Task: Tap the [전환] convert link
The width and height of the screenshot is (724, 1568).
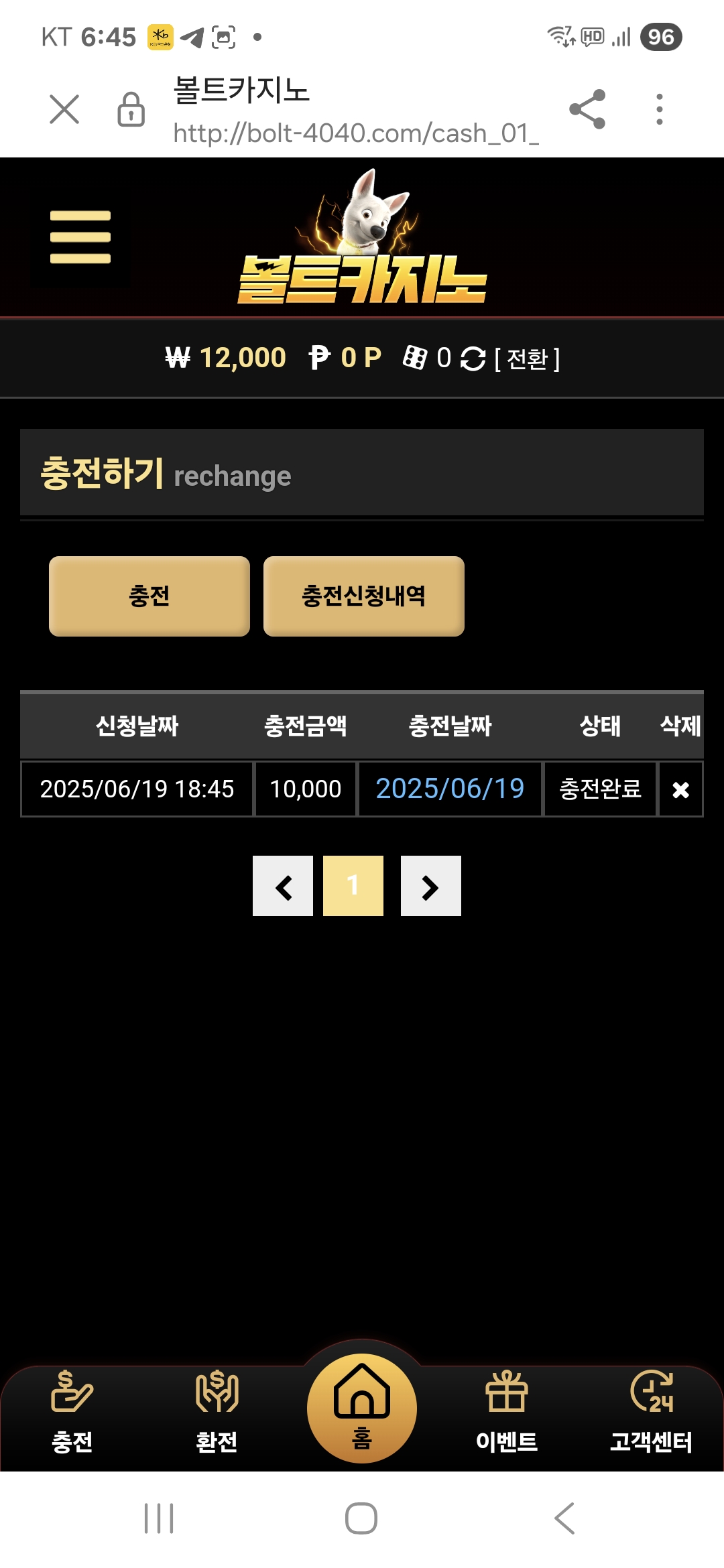Action: (x=527, y=359)
